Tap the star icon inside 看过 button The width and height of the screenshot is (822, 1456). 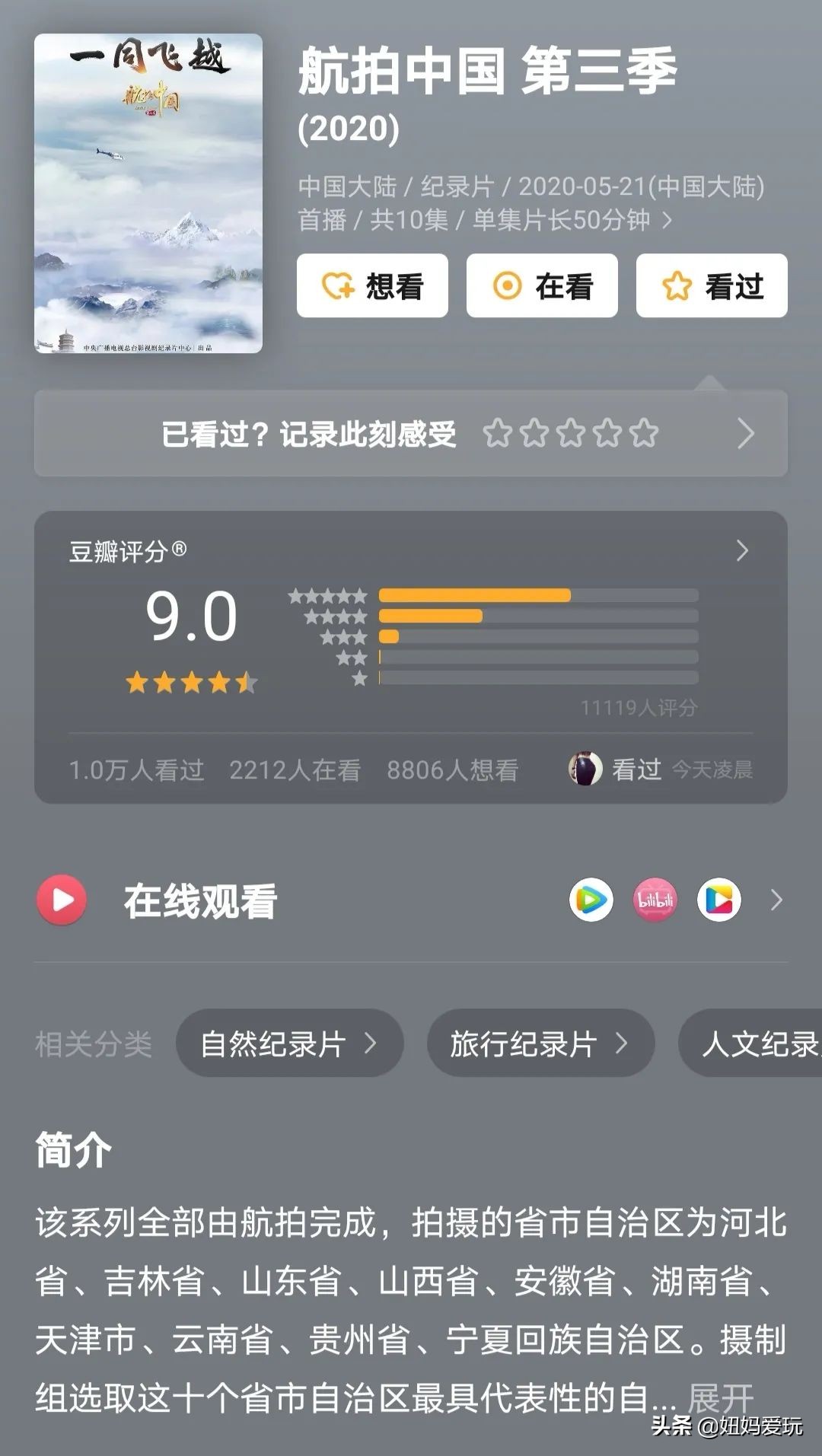[677, 285]
